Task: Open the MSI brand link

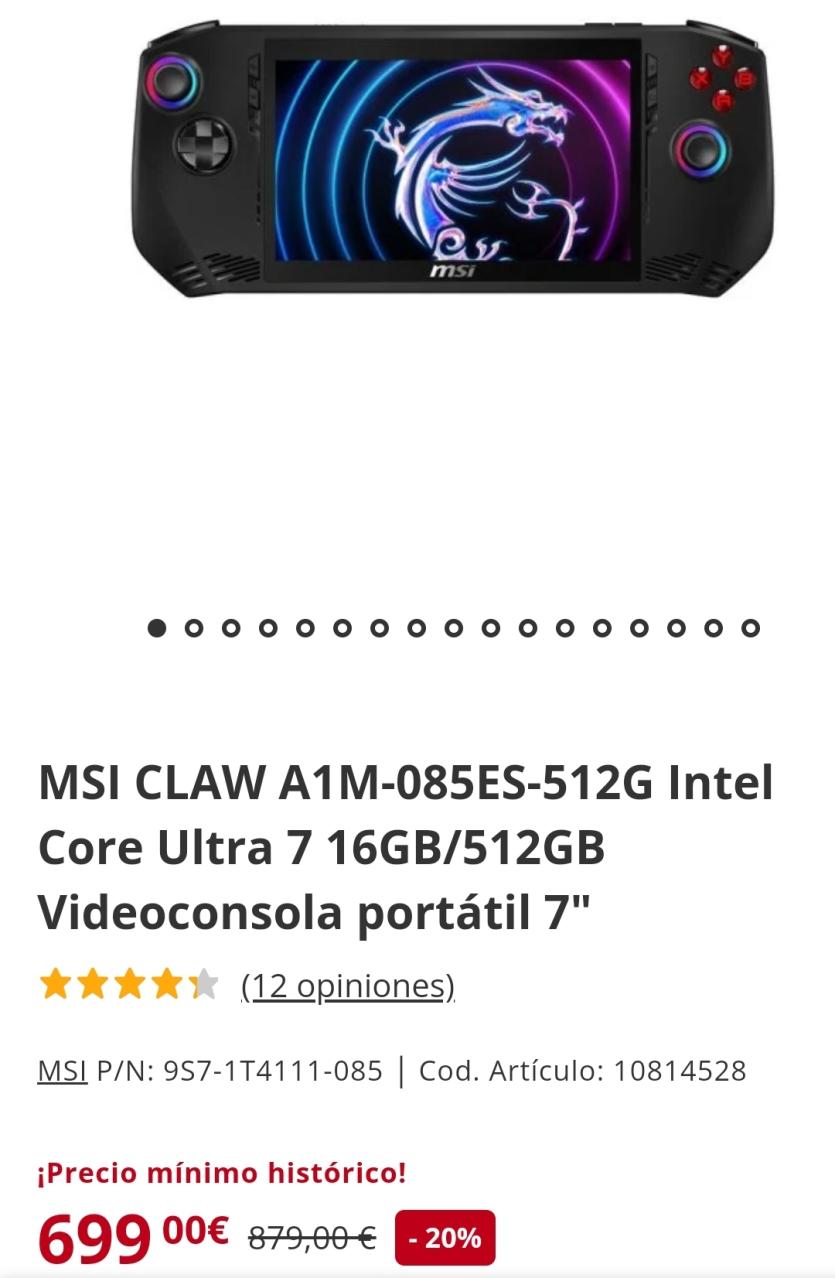Action: click(62, 1071)
